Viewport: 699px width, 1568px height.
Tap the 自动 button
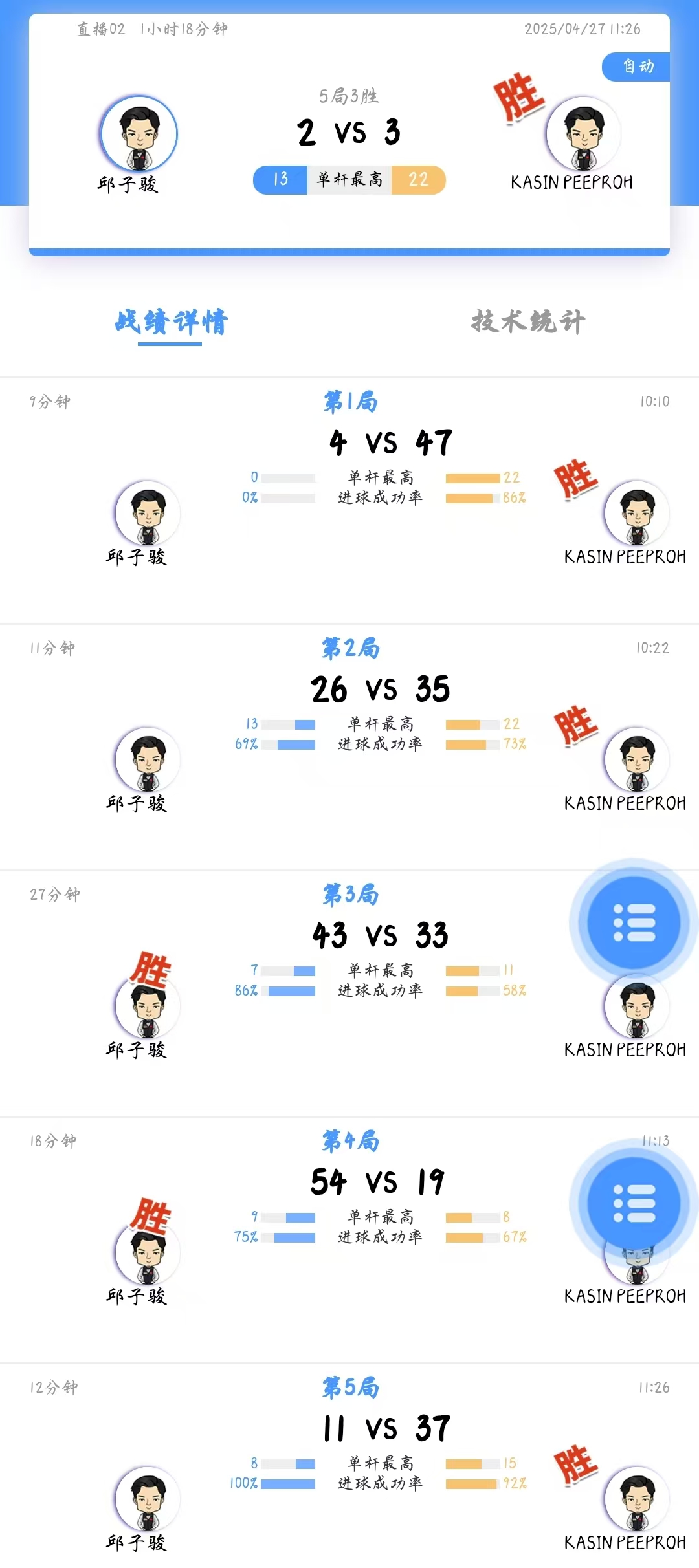pyautogui.click(x=637, y=67)
